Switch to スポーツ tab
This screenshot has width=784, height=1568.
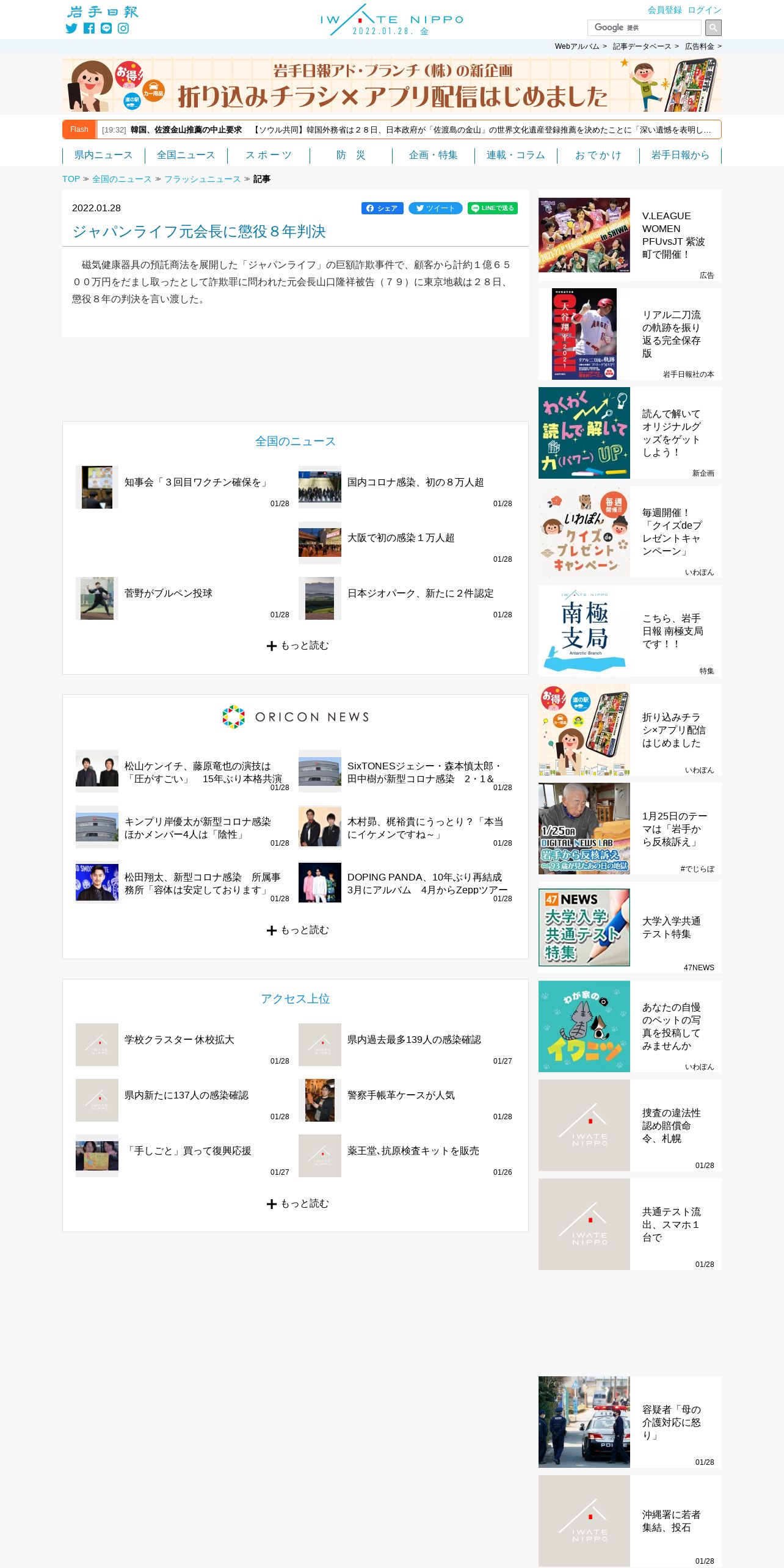pos(269,155)
